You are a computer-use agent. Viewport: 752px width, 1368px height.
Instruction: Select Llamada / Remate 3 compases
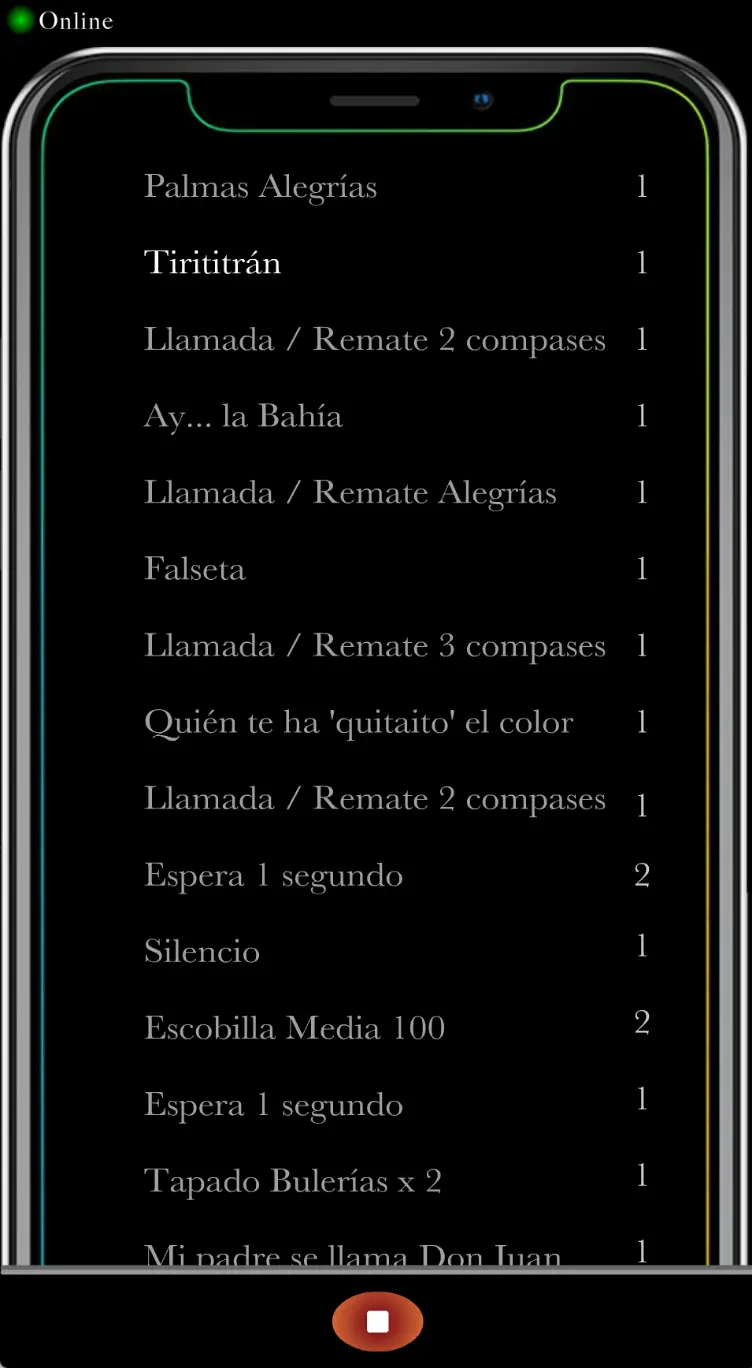375,646
